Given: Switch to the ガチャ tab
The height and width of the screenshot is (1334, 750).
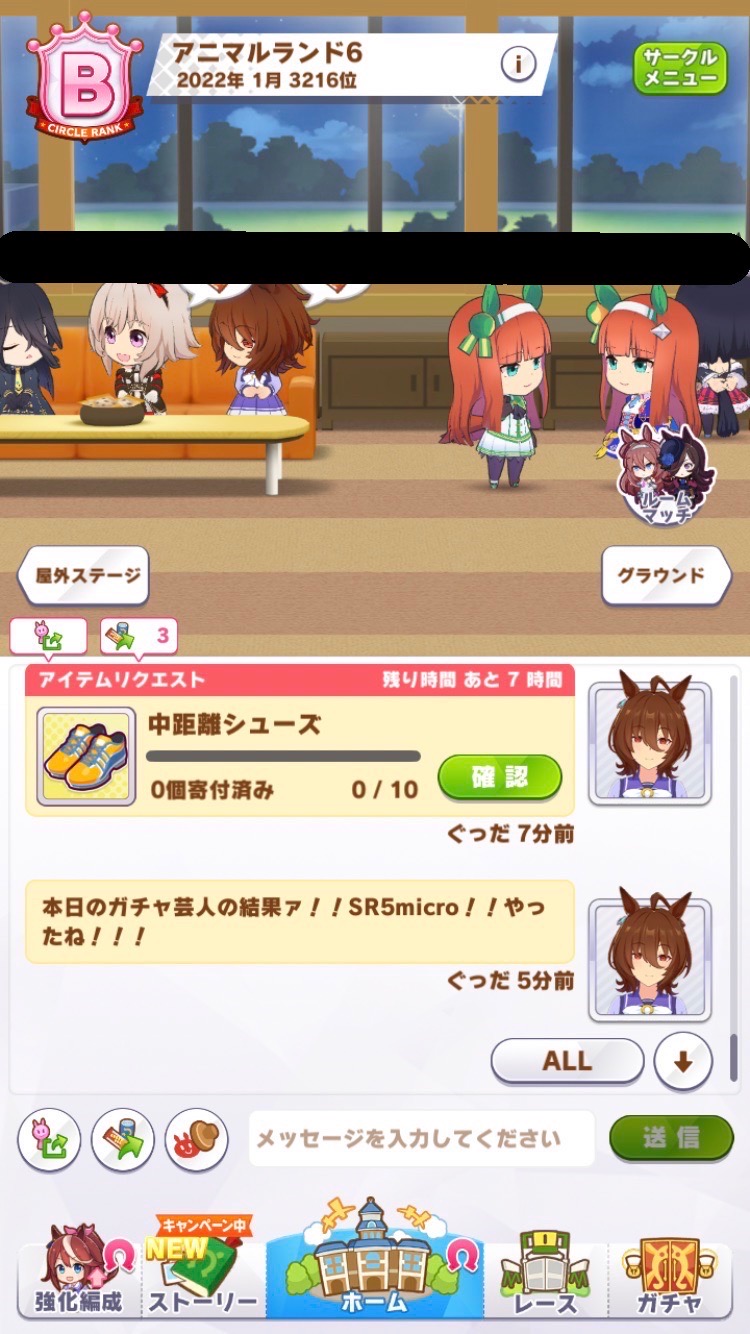Looking at the screenshot, I should click(x=670, y=1278).
